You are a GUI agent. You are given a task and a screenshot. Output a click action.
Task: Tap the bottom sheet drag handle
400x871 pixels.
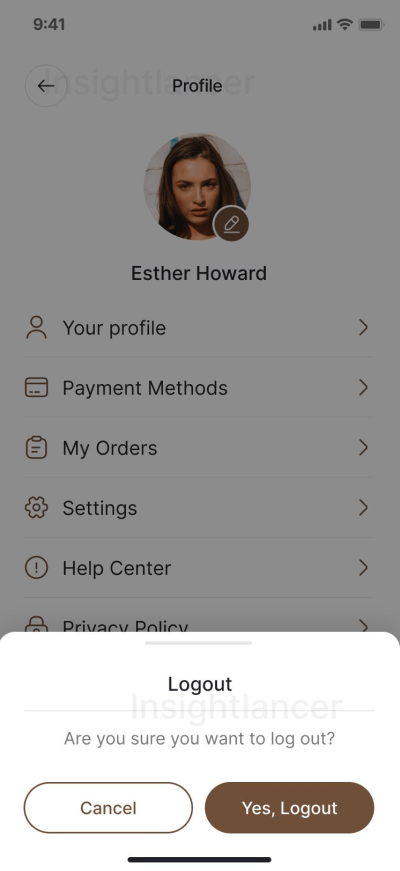pyautogui.click(x=198, y=643)
